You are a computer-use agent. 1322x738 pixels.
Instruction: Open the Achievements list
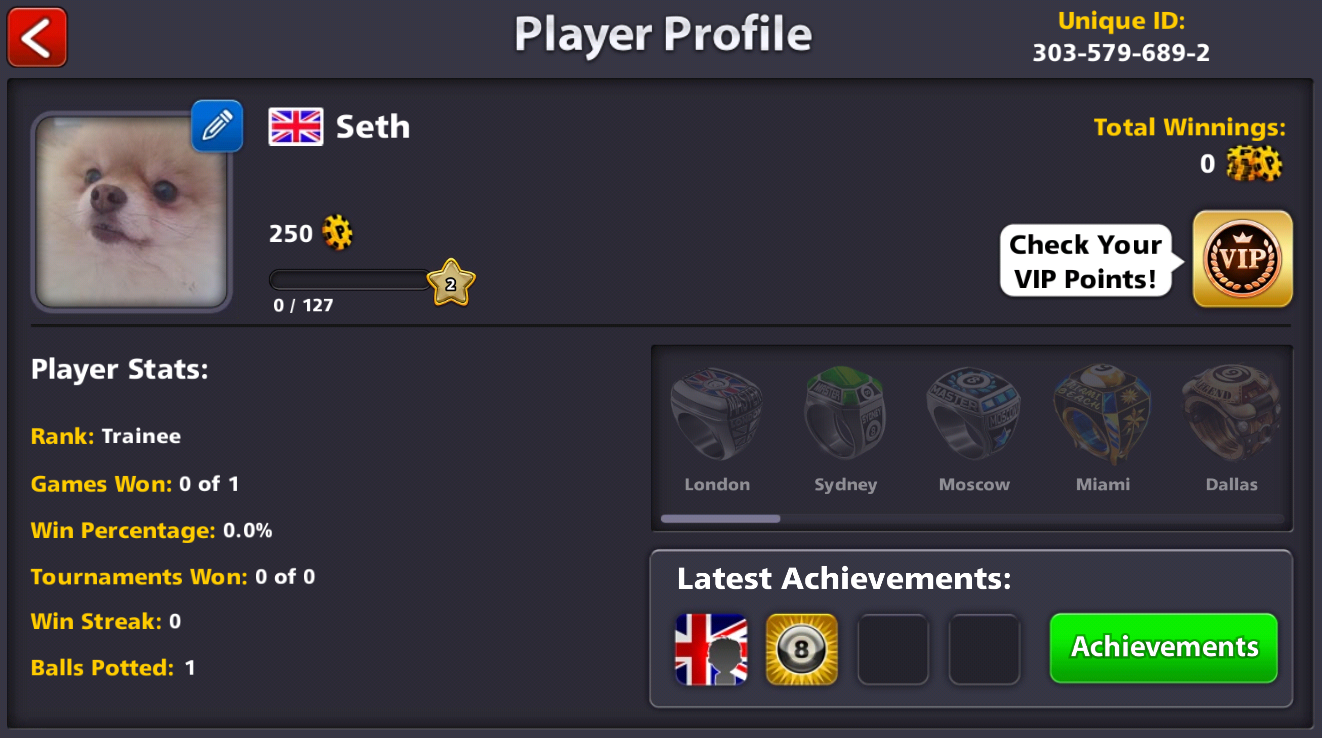(1163, 647)
